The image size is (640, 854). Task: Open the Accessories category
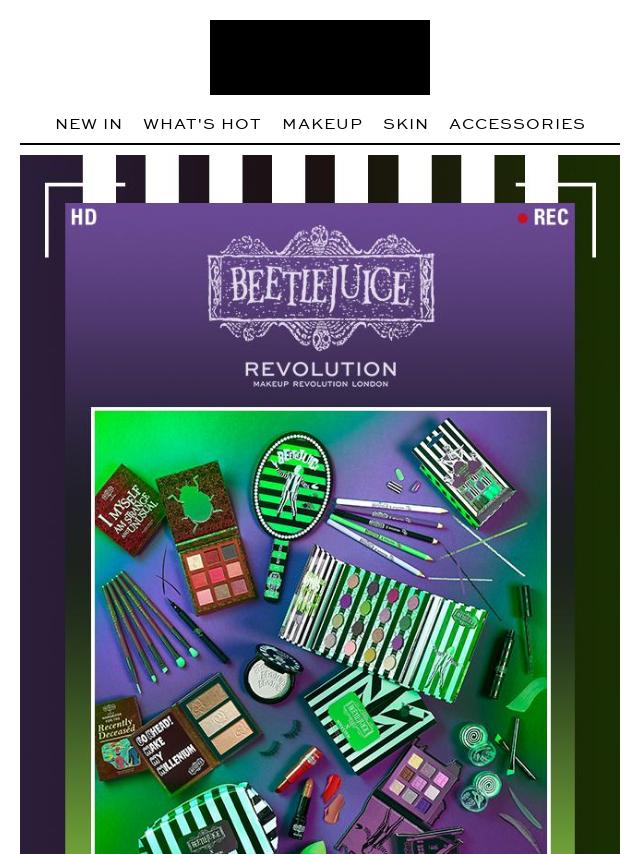click(517, 124)
